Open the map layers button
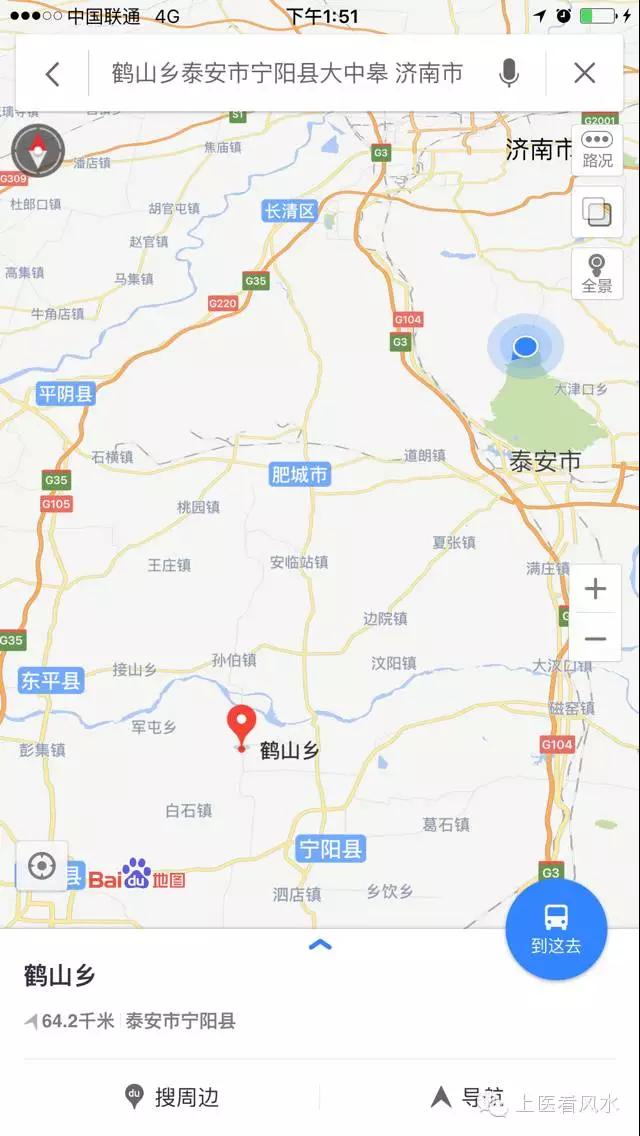The width and height of the screenshot is (640, 1136). [x=597, y=212]
